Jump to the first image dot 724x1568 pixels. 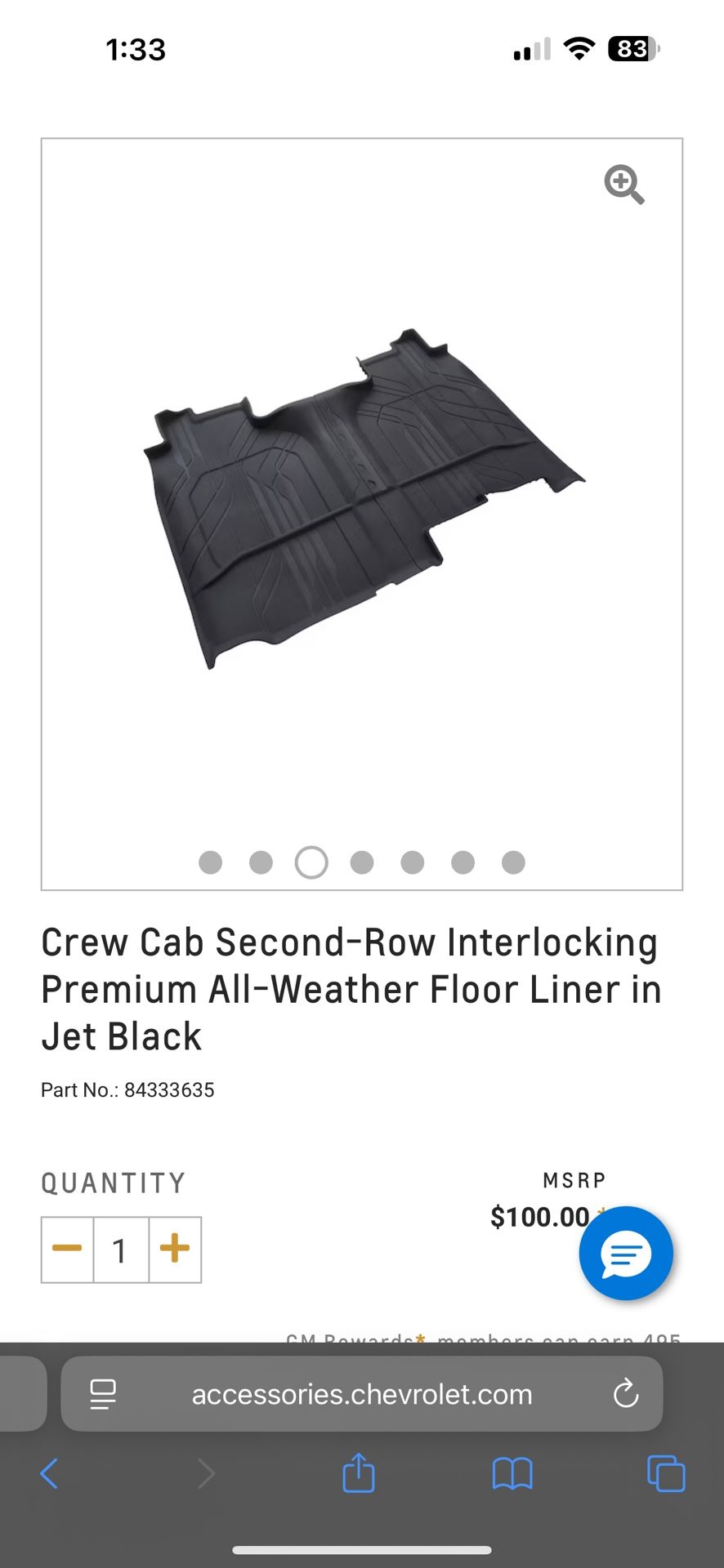click(x=211, y=862)
